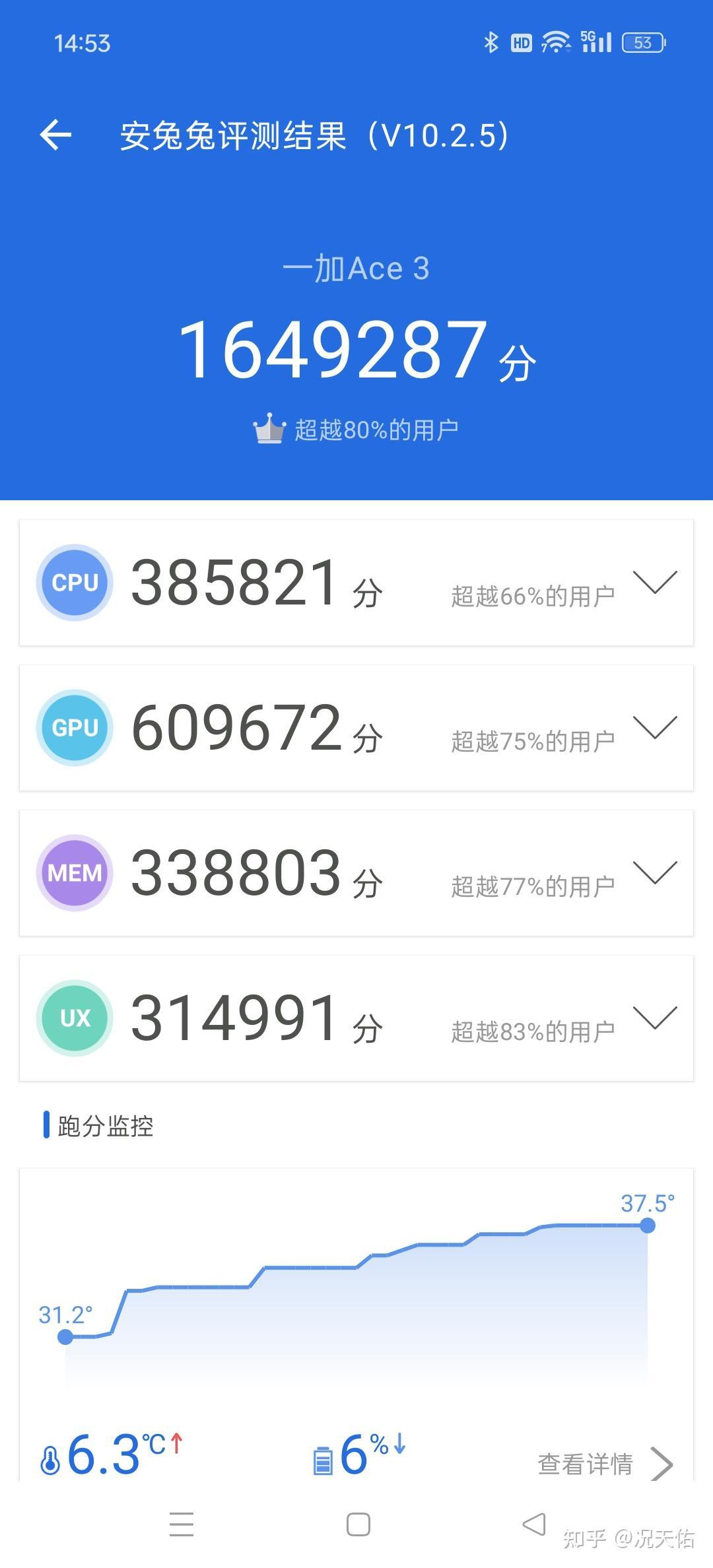Expand the CPU score details
Viewport: 713px width, 1568px height.
pos(655,582)
